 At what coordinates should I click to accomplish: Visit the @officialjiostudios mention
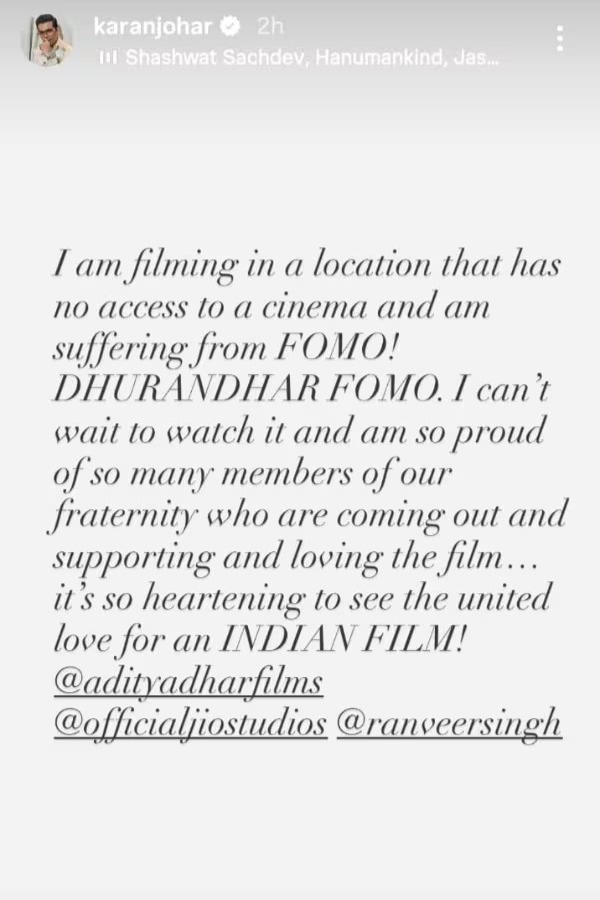pyautogui.click(x=190, y=726)
